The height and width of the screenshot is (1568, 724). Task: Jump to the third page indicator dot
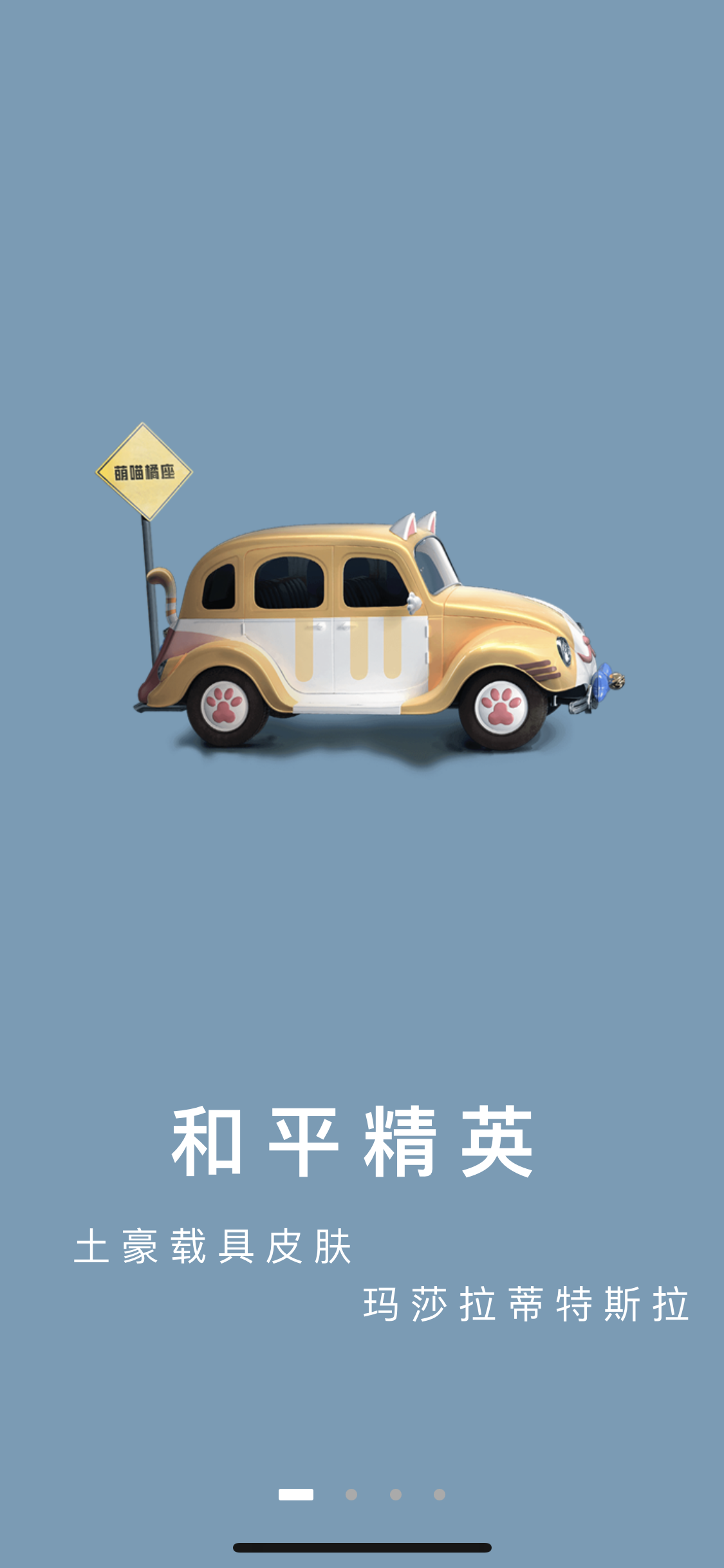tap(396, 1495)
